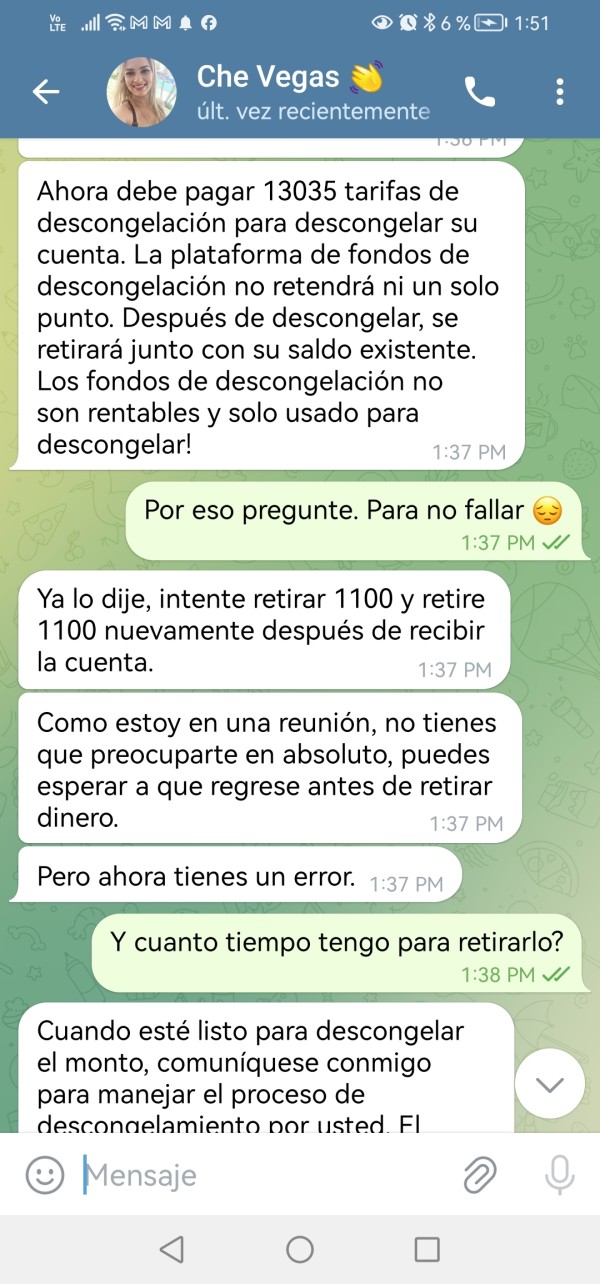Focus the Mensaje text field
Viewport: 600px width, 1284px height.
265,1175
